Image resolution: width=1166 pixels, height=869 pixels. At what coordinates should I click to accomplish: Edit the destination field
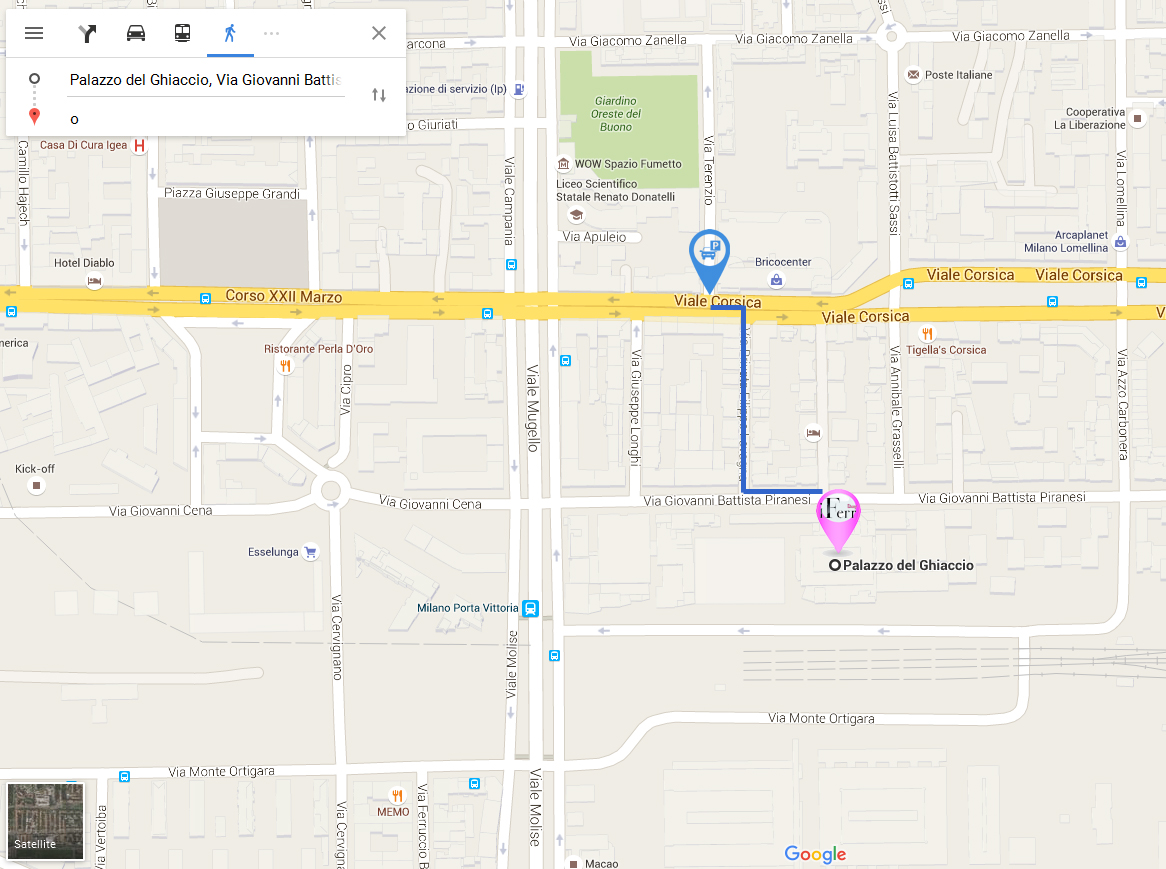205,119
